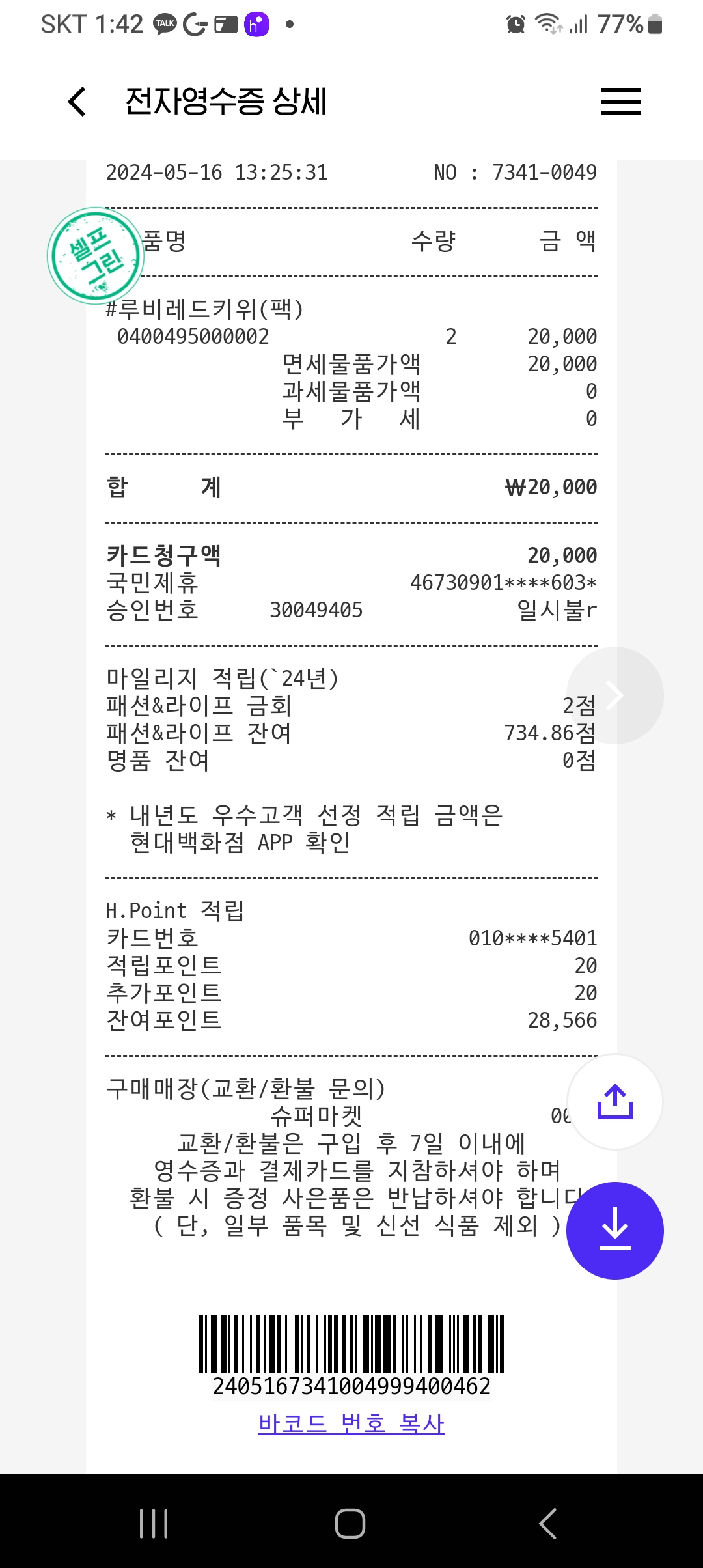Copy barcode number via 바코드 번호 복사

[351, 1423]
